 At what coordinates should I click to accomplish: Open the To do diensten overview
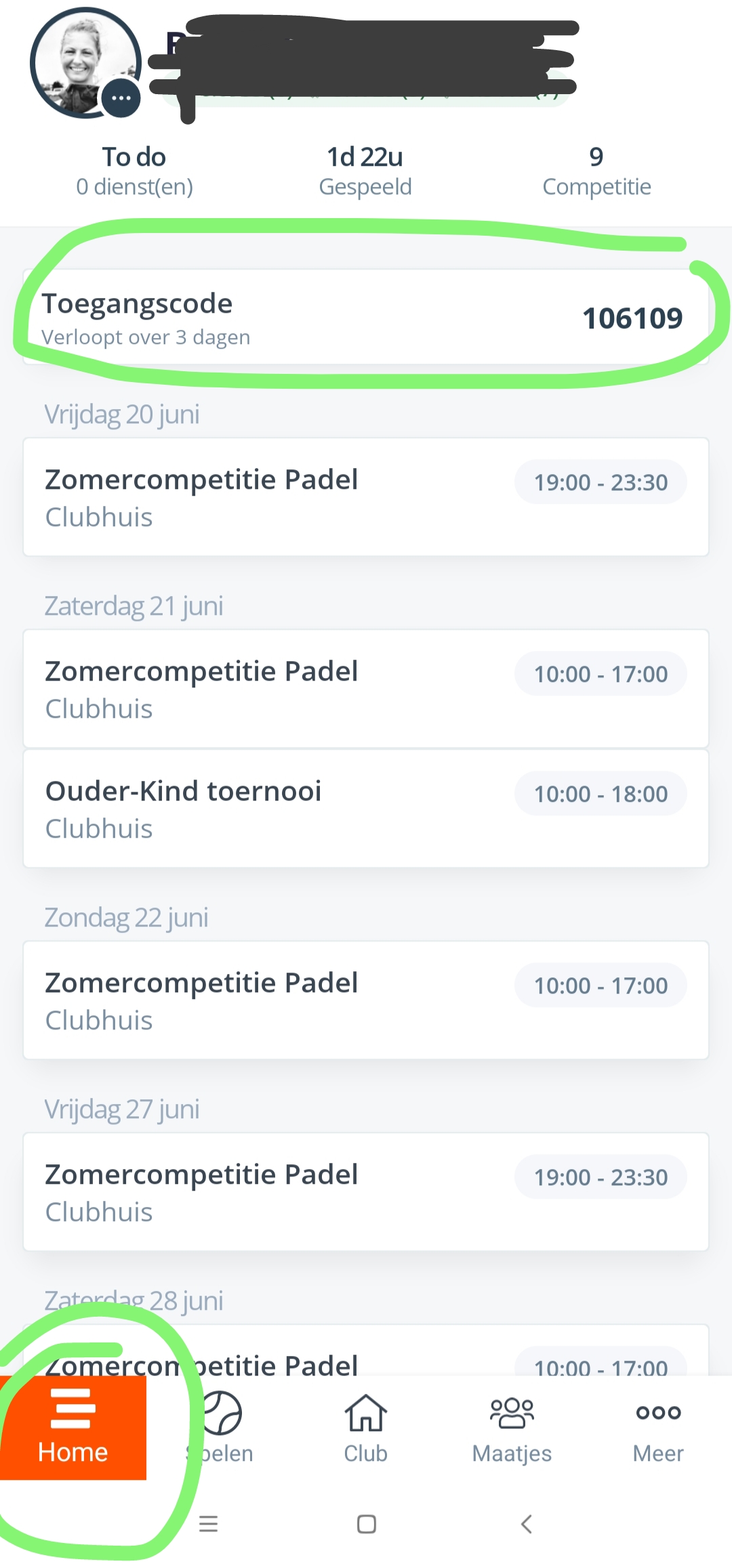tap(134, 171)
